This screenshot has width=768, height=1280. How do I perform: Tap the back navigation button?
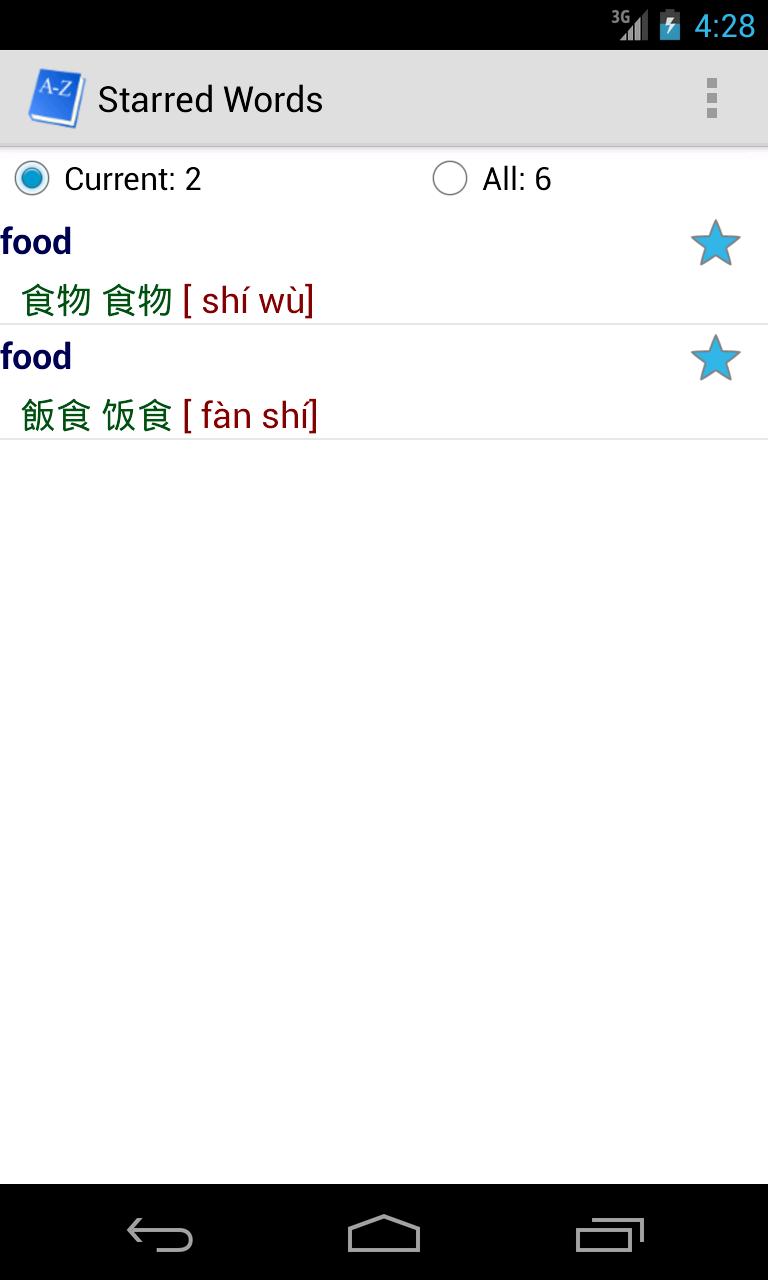tap(160, 1235)
